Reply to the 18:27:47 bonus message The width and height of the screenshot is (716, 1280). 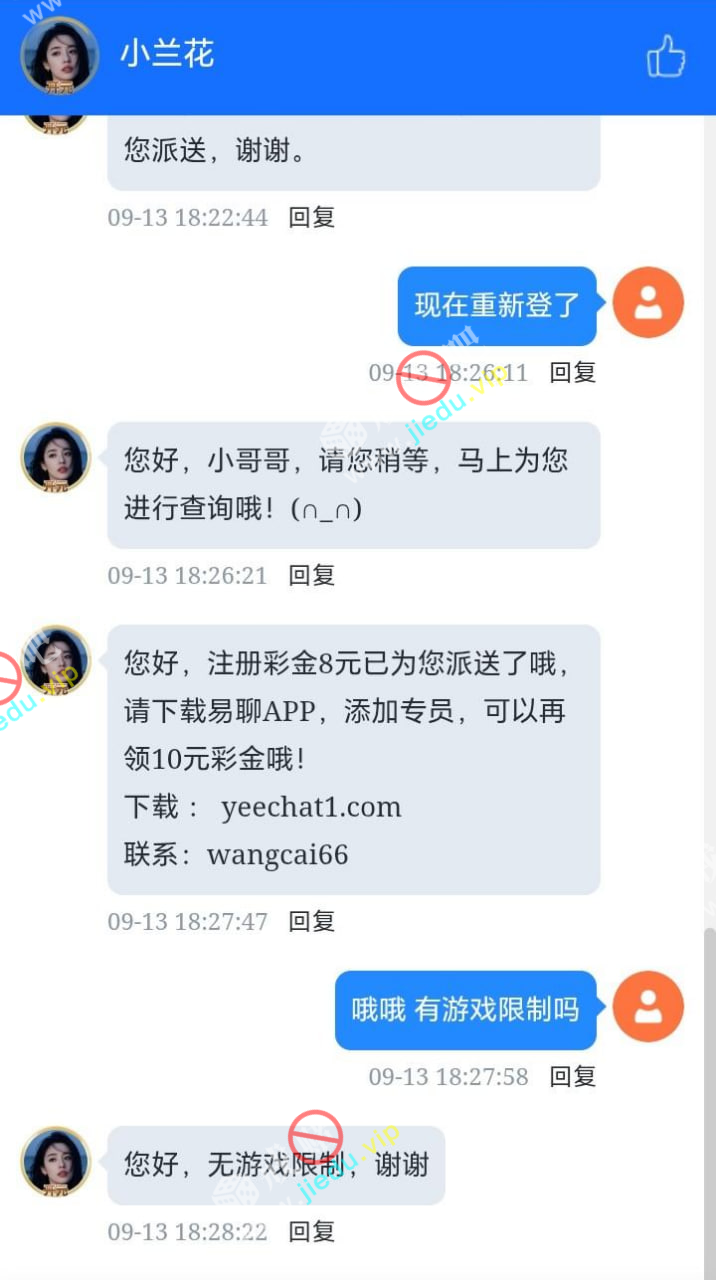(x=311, y=921)
